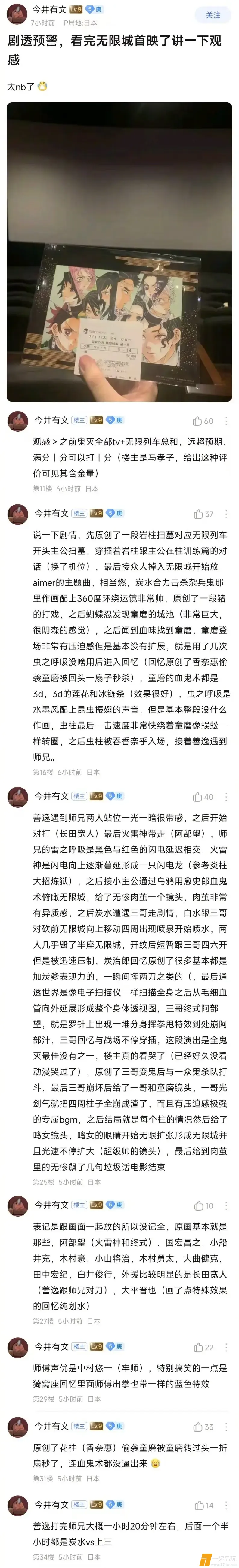Open overflow menu beside the 40-like comment
Screen dimensions: 239x1568
click(226, 797)
